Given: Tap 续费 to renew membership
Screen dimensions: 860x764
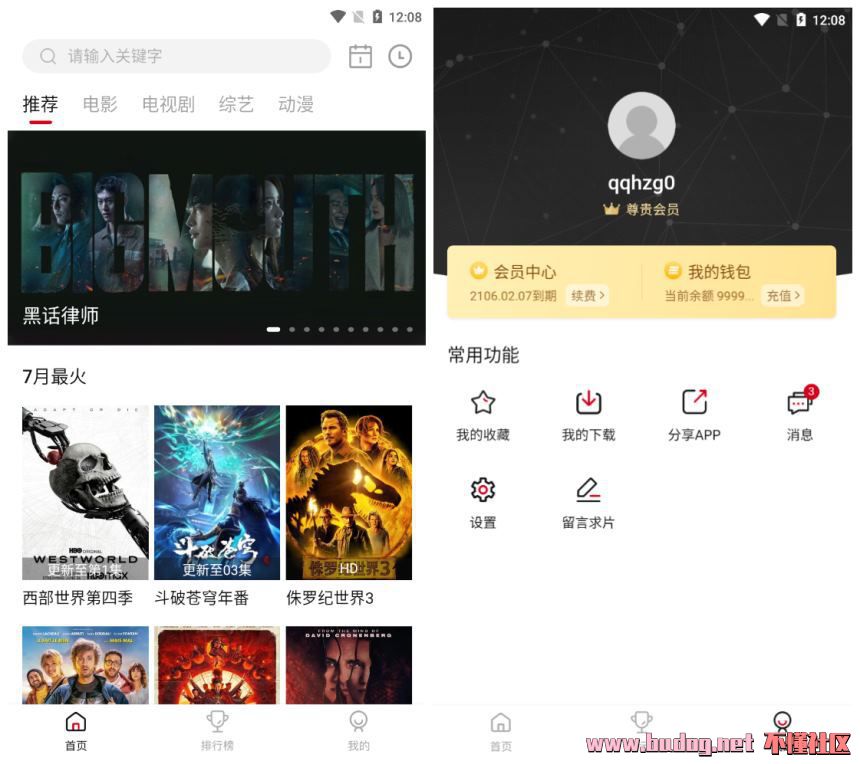Looking at the screenshot, I should tap(587, 295).
